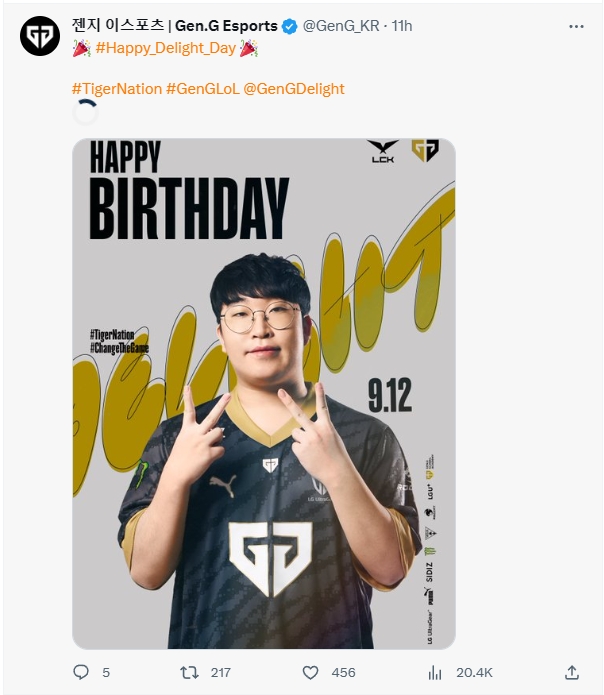Open the #Happy_Delight_Day hashtag
The width and height of the screenshot is (604, 695).
(x=165, y=48)
